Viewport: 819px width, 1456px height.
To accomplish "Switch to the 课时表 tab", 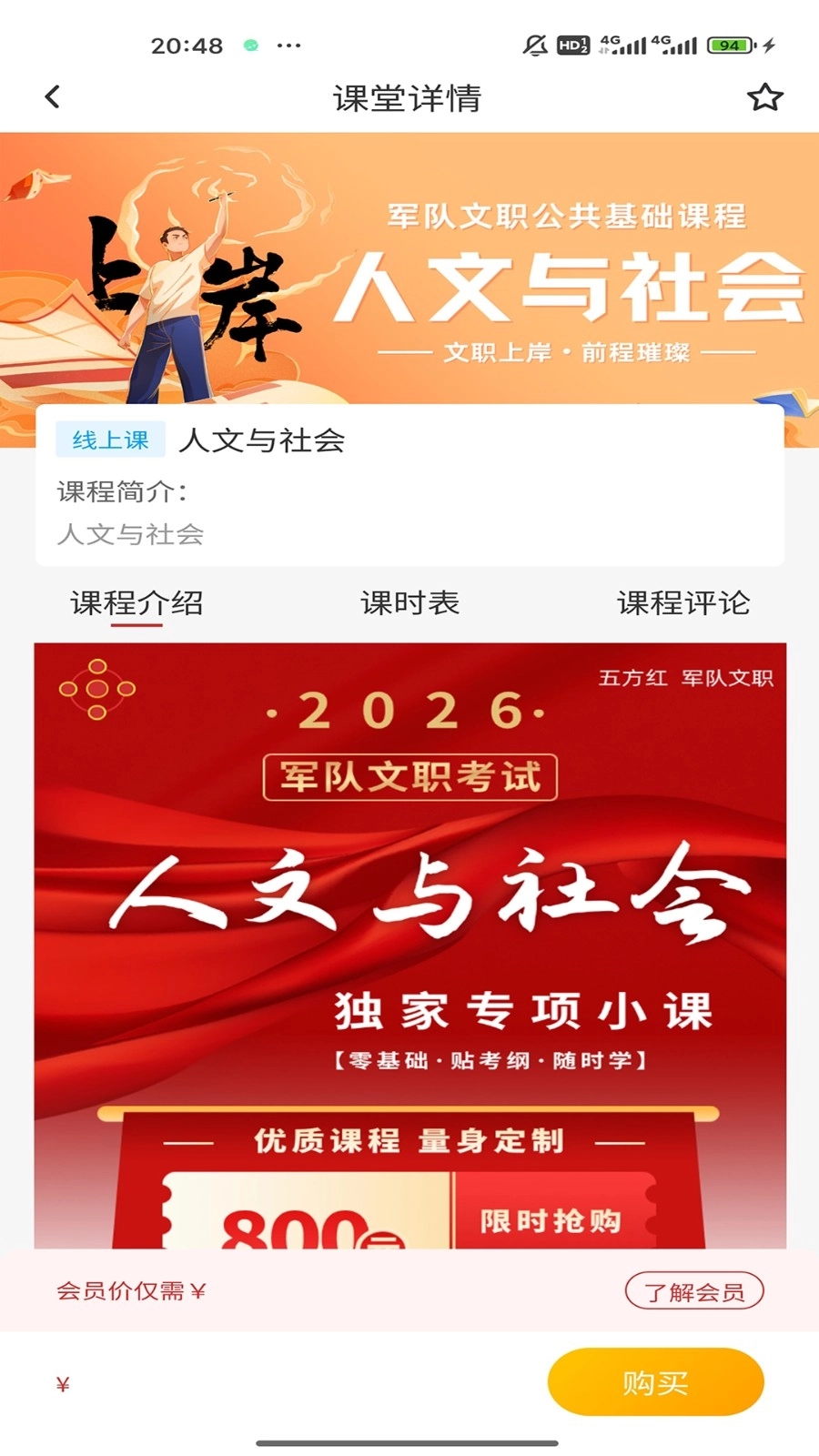I will [410, 602].
